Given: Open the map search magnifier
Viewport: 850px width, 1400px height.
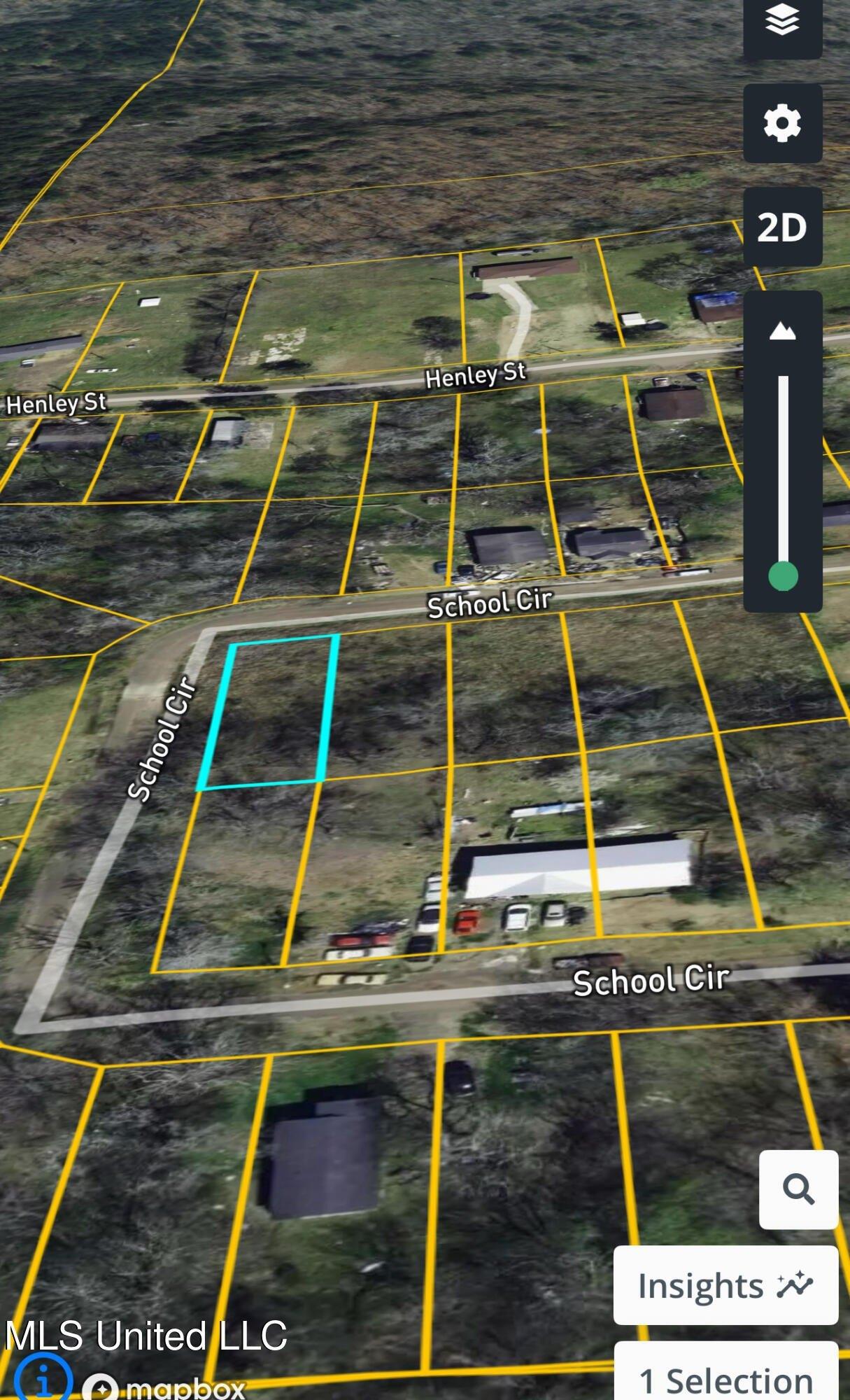Looking at the screenshot, I should click(798, 1189).
